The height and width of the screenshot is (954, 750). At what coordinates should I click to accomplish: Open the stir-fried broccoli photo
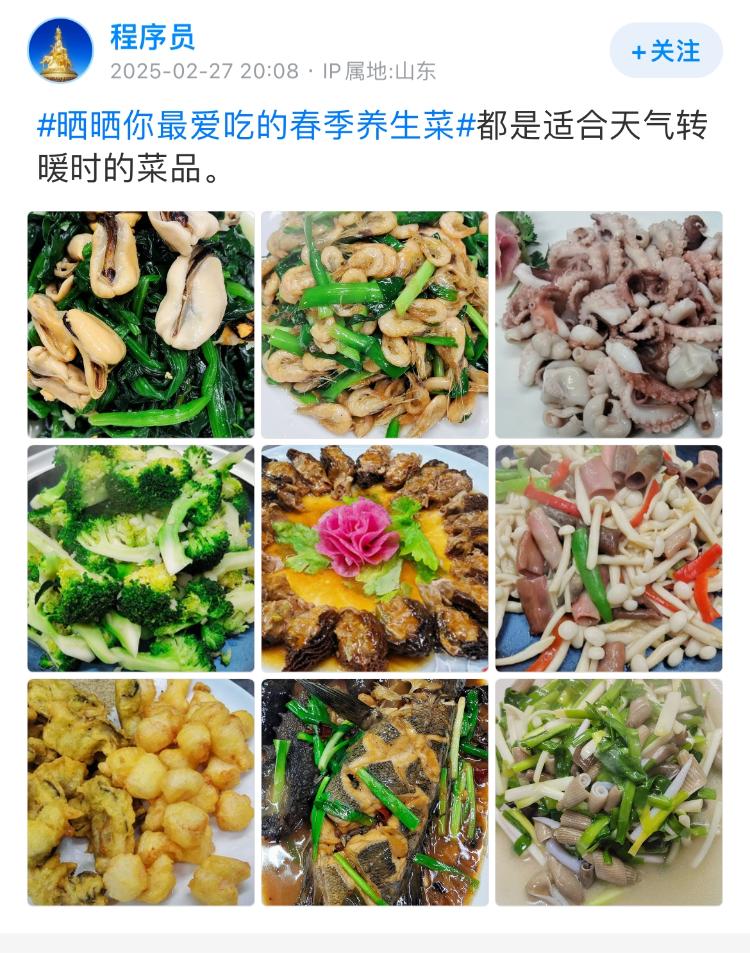click(141, 558)
